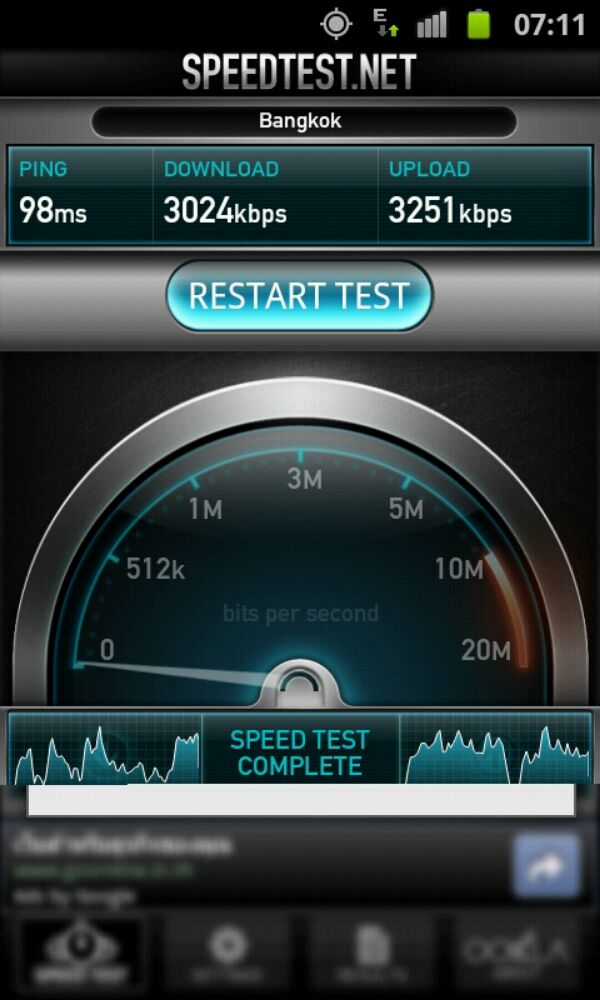This screenshot has height=1000, width=600.
Task: Switch to the Speed Test tab
Action: tap(80, 952)
